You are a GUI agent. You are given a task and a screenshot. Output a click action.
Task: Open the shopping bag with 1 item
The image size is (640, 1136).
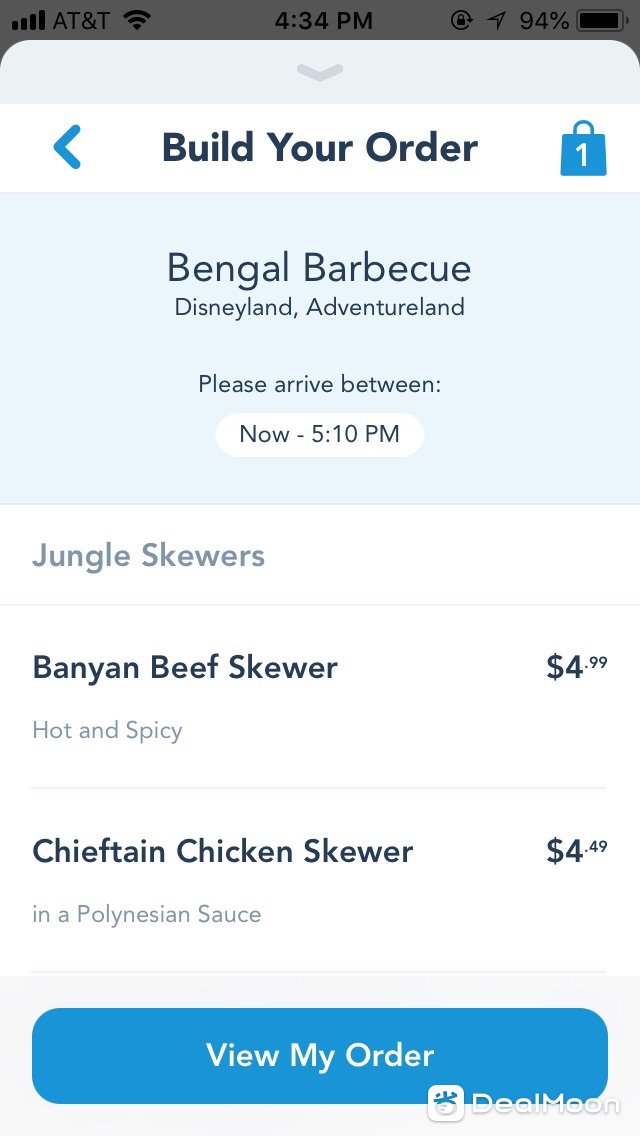point(583,148)
